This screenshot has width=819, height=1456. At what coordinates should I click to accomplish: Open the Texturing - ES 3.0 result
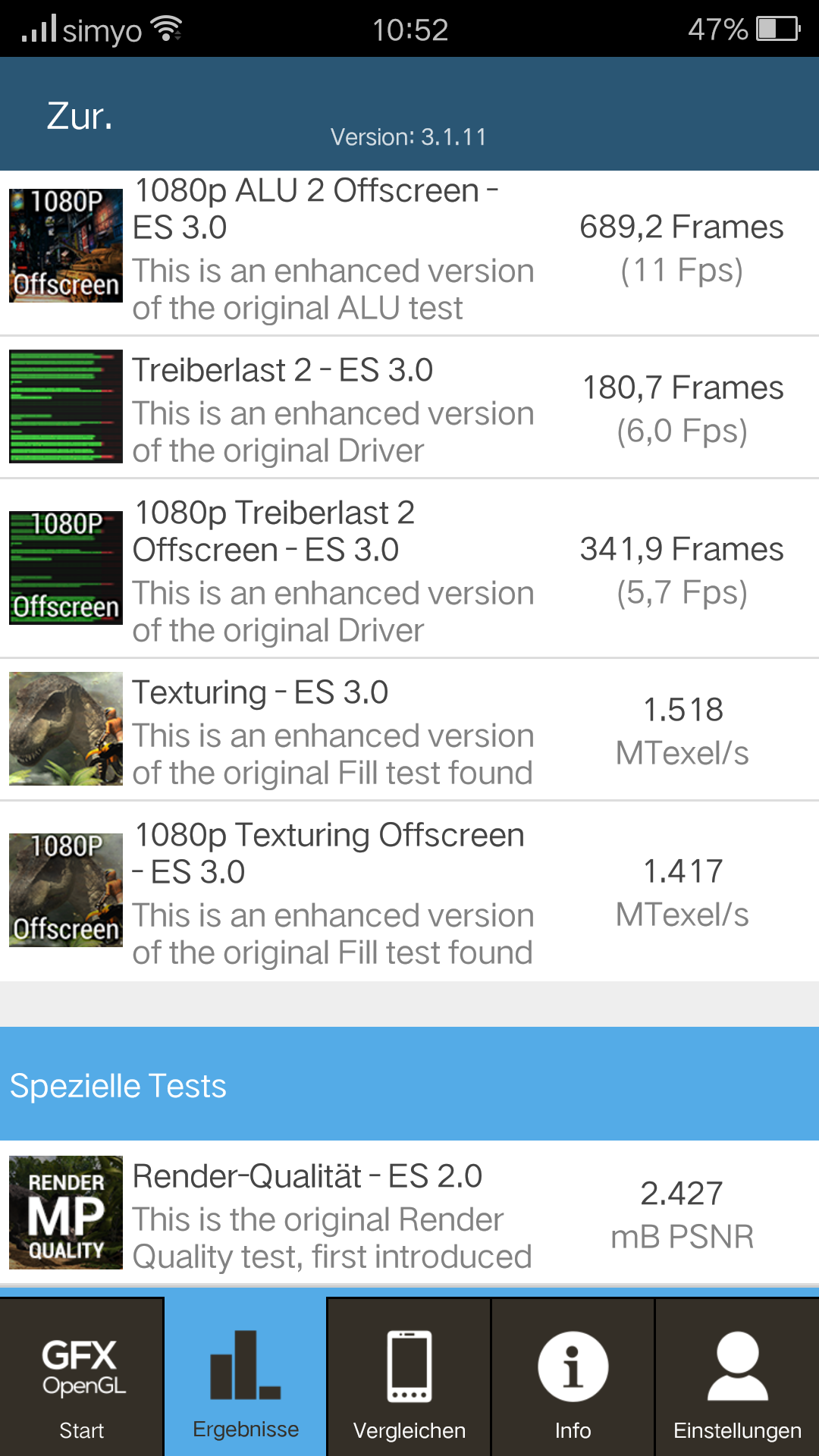point(409,730)
